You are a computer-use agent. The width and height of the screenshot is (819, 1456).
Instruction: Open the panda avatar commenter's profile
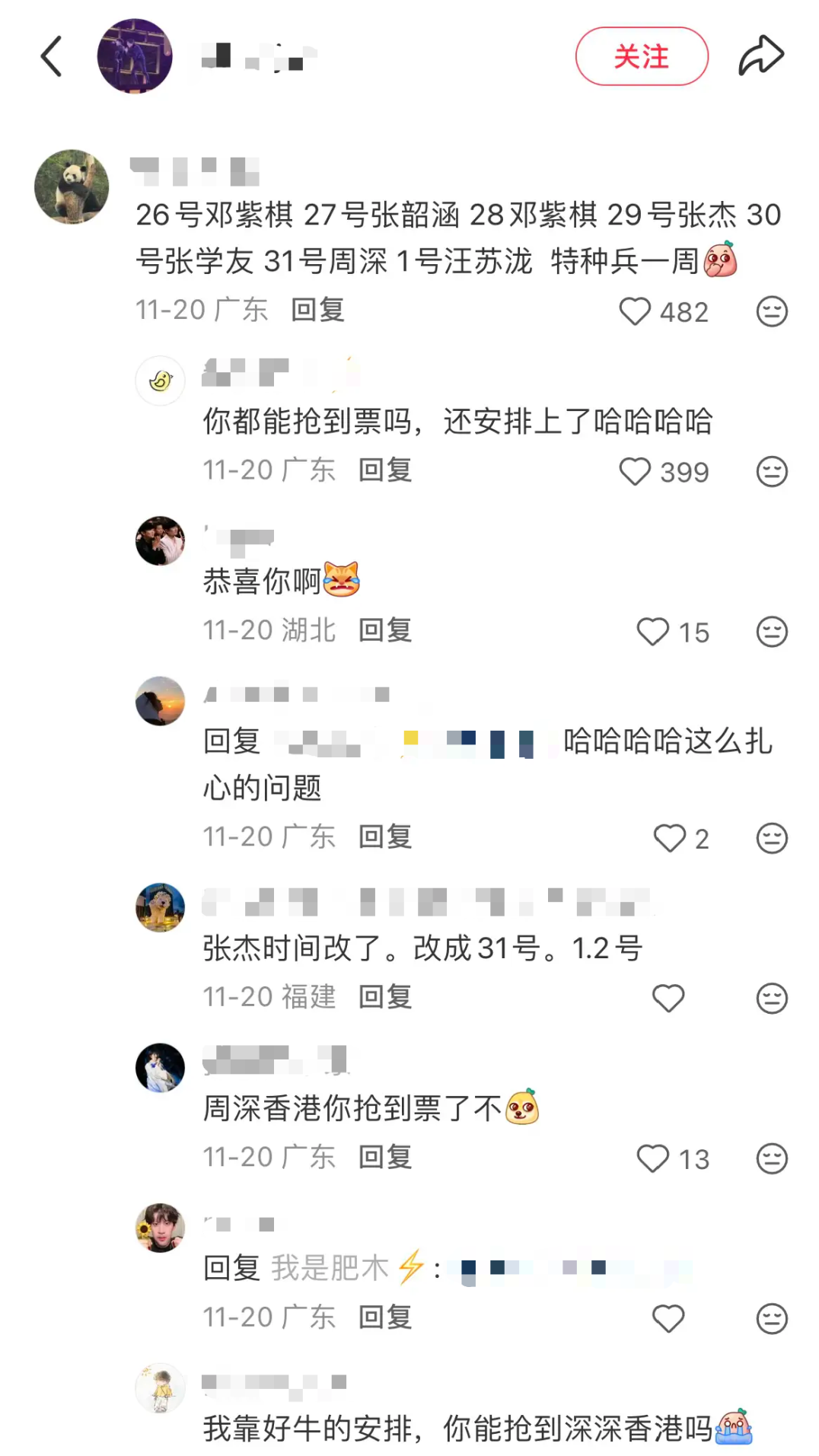point(72,186)
